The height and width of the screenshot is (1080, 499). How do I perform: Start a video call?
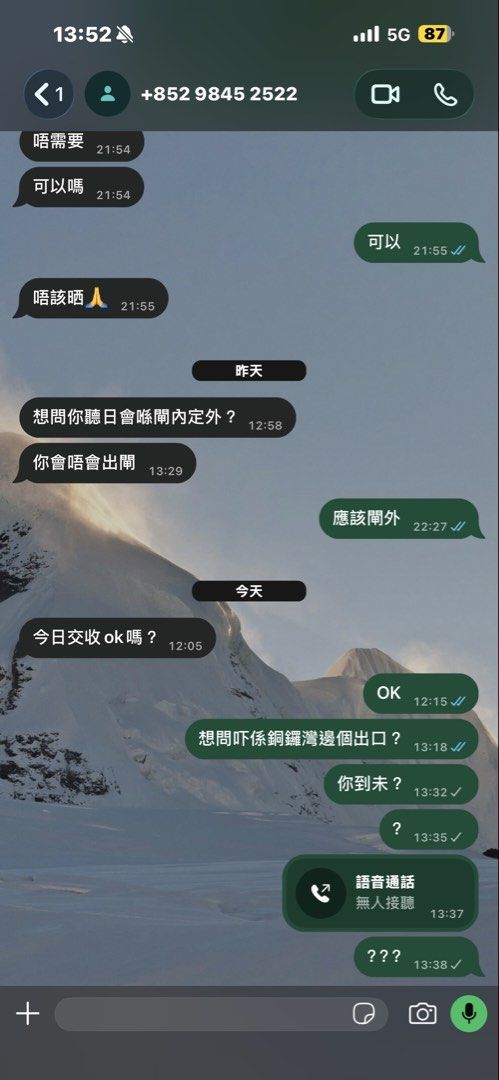tap(385, 94)
